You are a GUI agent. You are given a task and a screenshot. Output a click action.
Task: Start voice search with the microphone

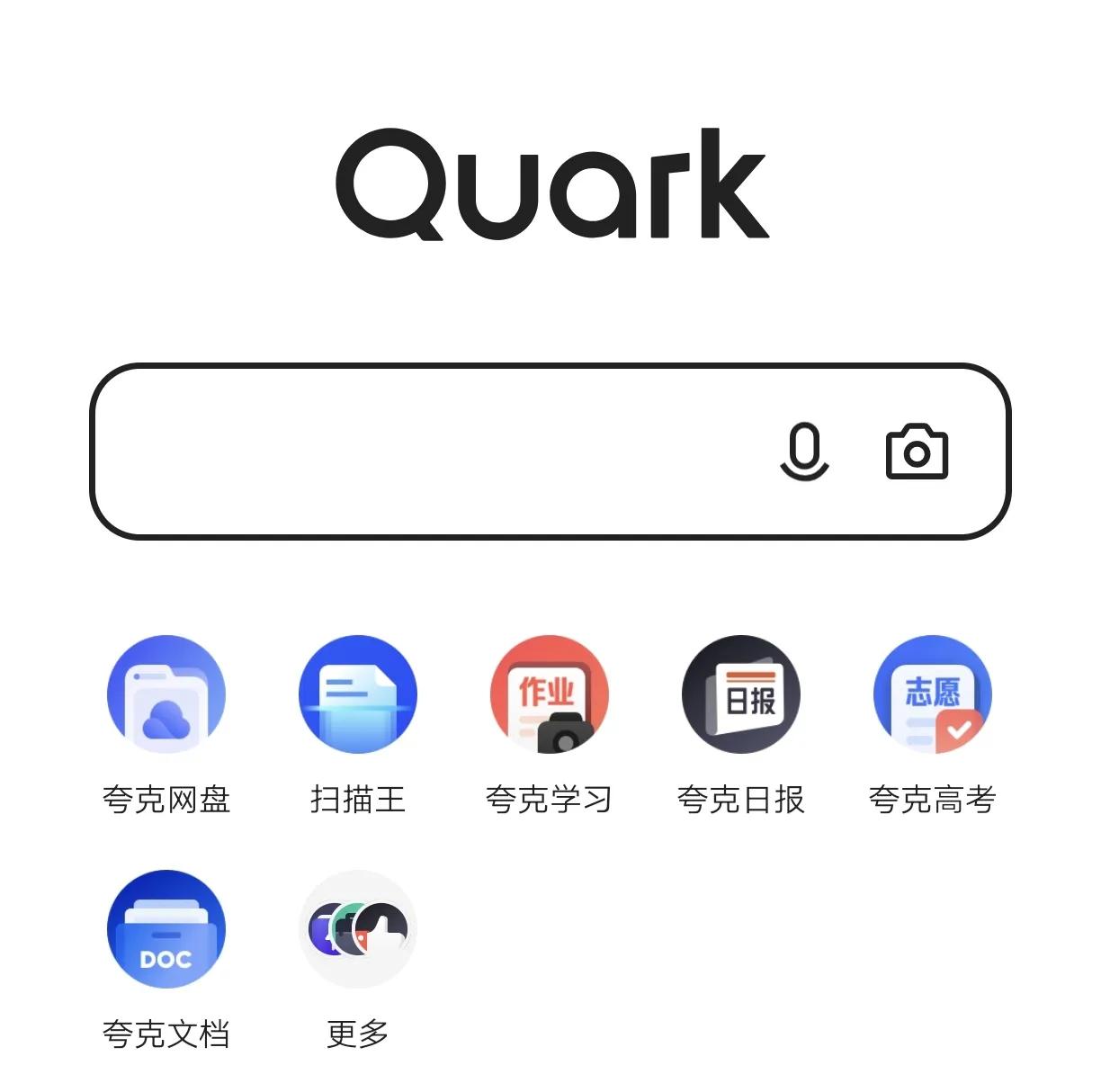click(803, 452)
